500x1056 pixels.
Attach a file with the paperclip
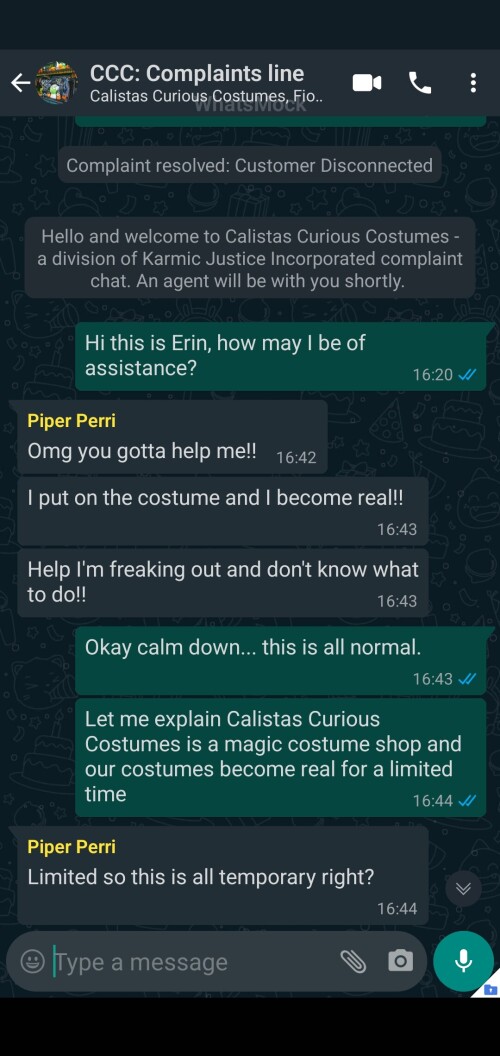coord(352,961)
